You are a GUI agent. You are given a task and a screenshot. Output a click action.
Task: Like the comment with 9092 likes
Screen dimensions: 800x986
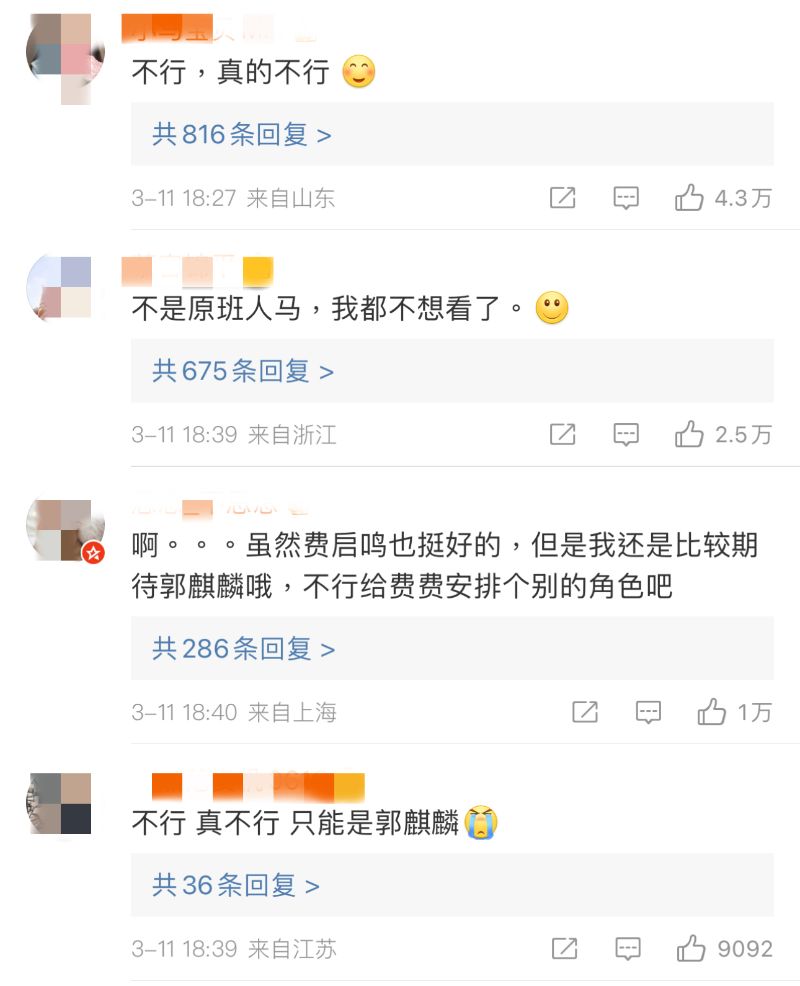(692, 948)
